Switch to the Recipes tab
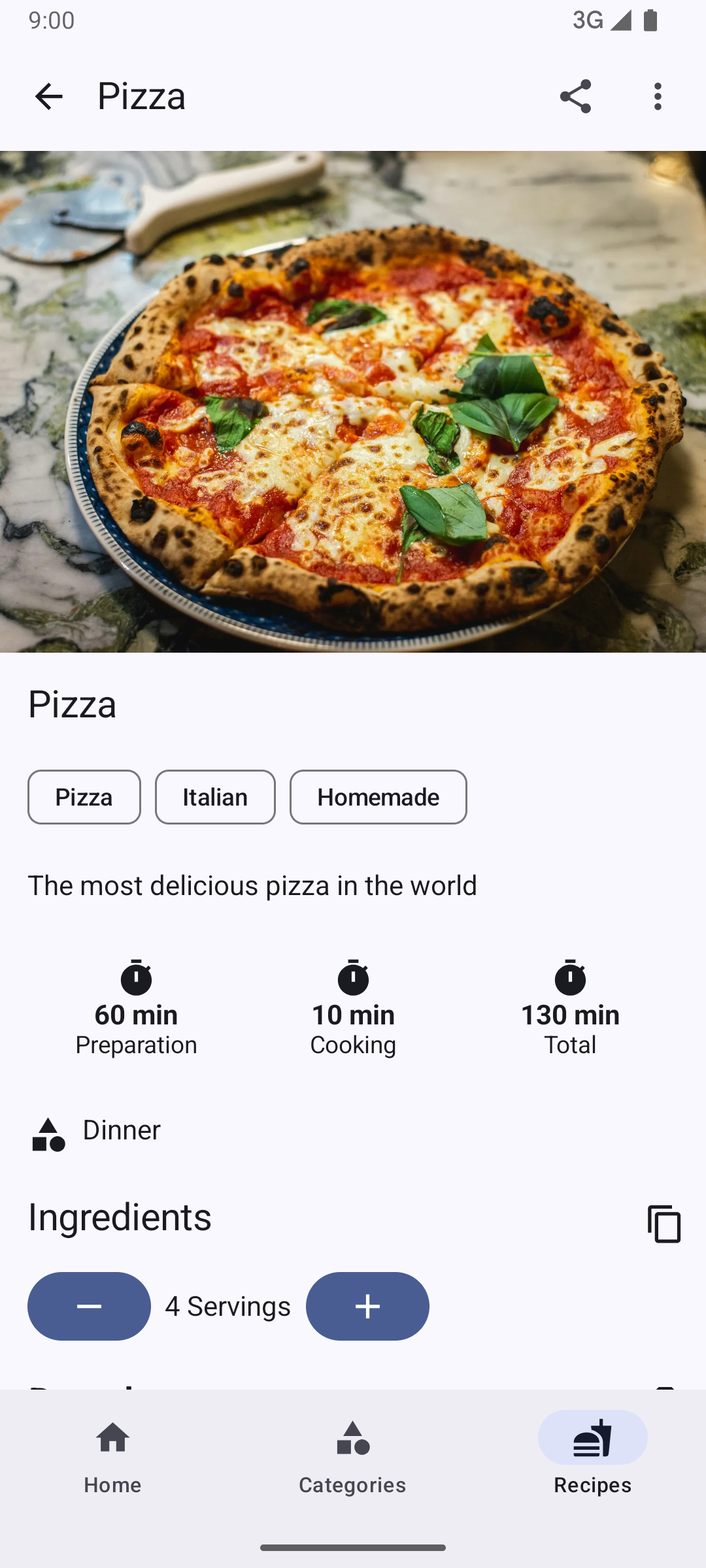Image resolution: width=706 pixels, height=1568 pixels. [592, 1454]
